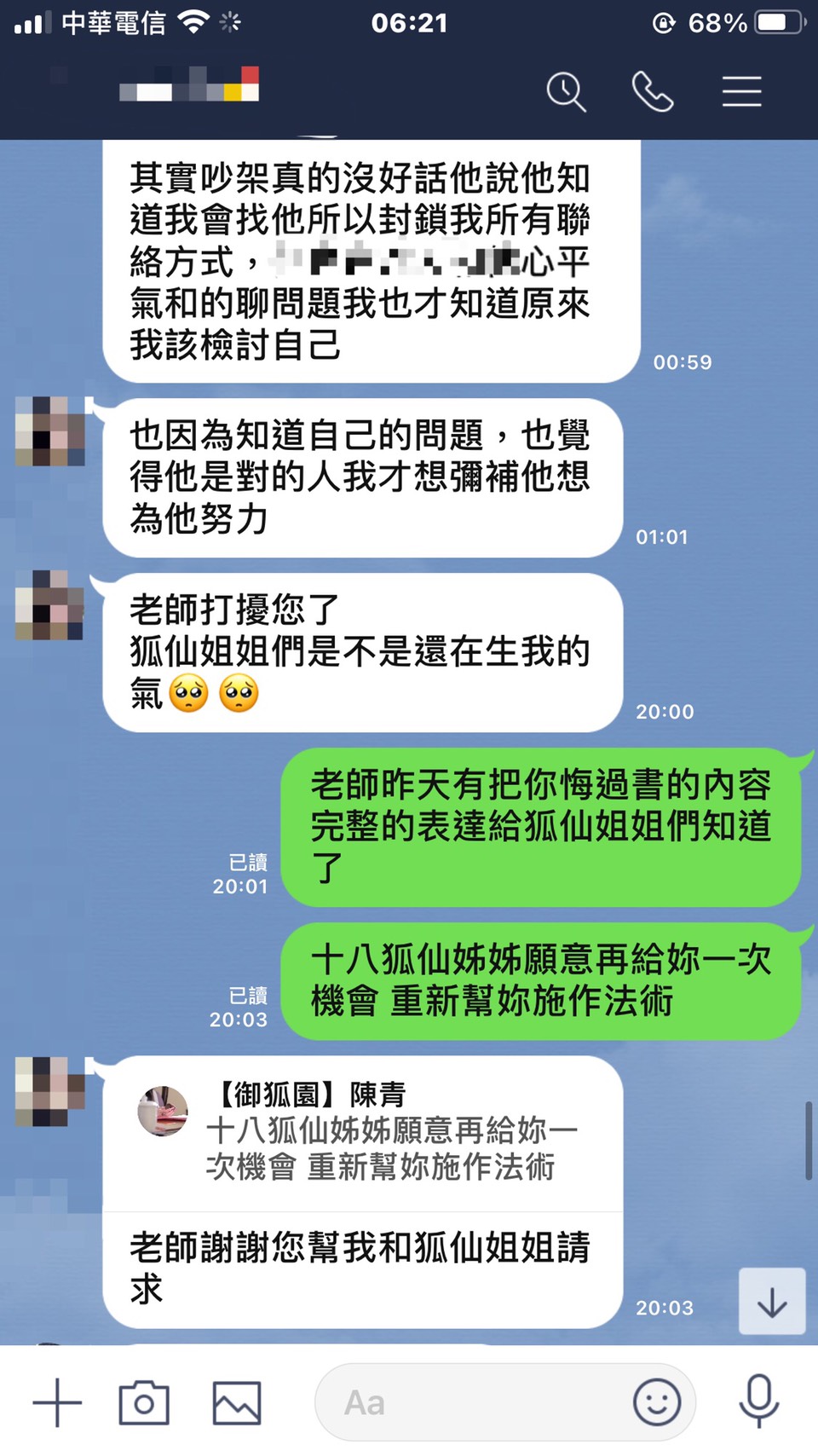Record a voice message
The width and height of the screenshot is (818, 1456).
758,1402
